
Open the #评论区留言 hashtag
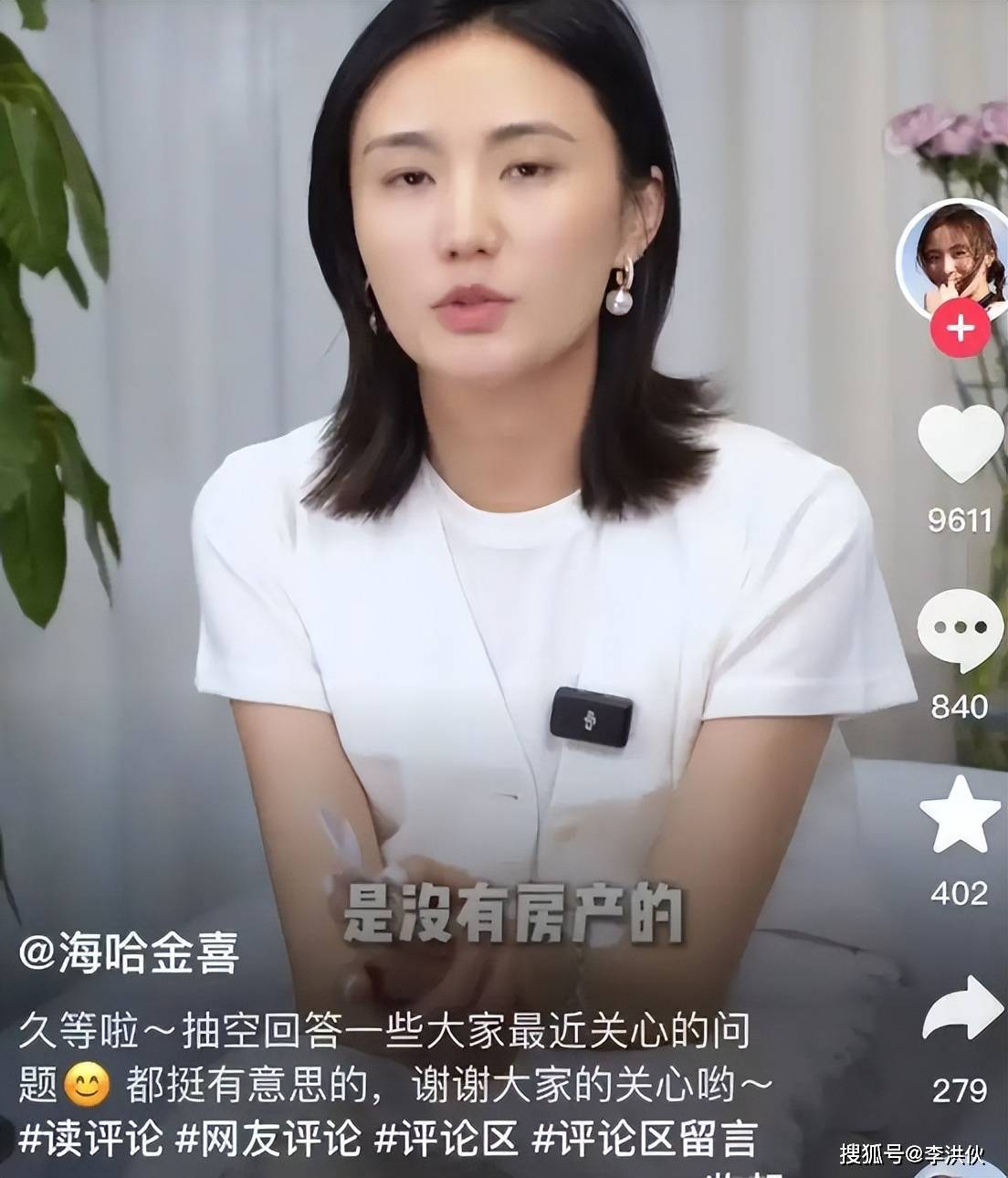point(645,1138)
